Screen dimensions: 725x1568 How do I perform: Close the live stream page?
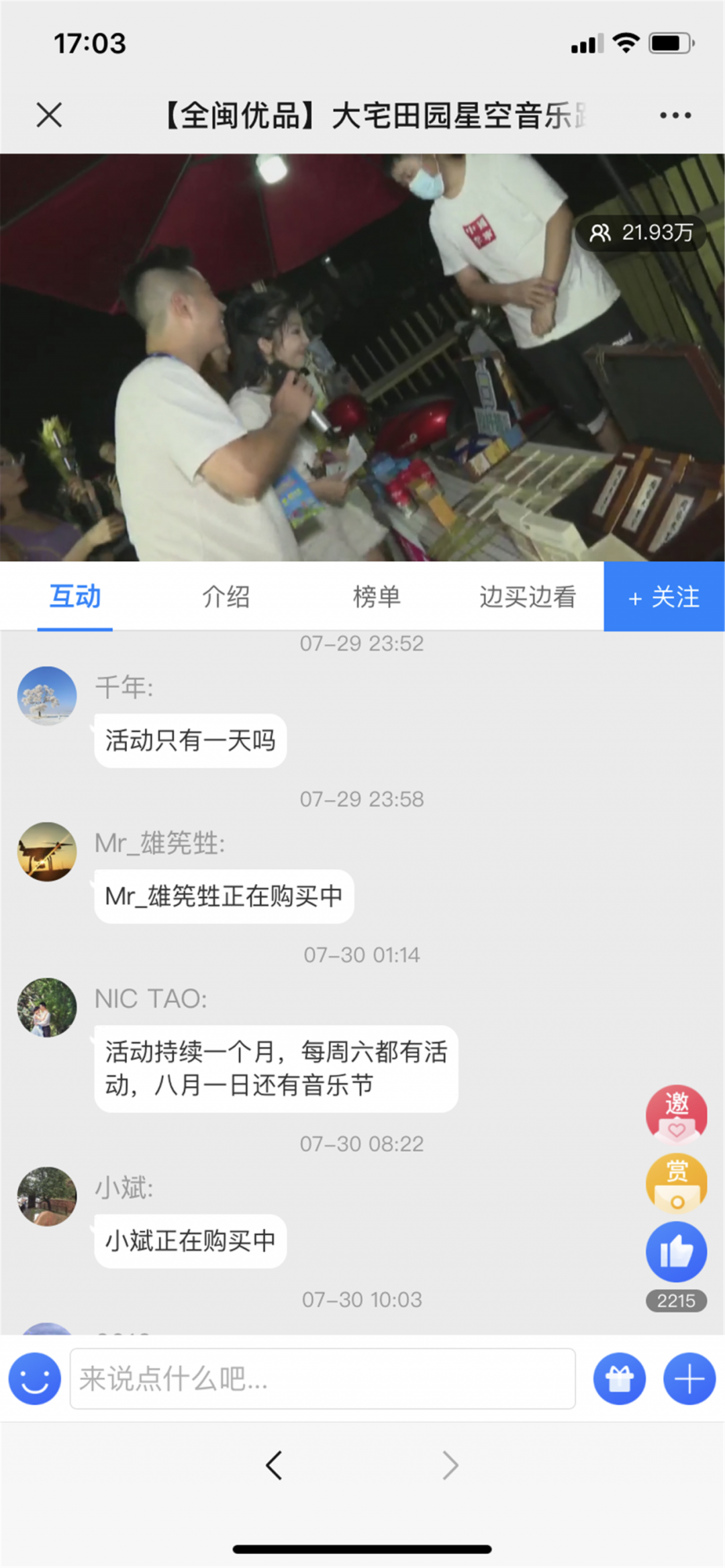coord(49,115)
